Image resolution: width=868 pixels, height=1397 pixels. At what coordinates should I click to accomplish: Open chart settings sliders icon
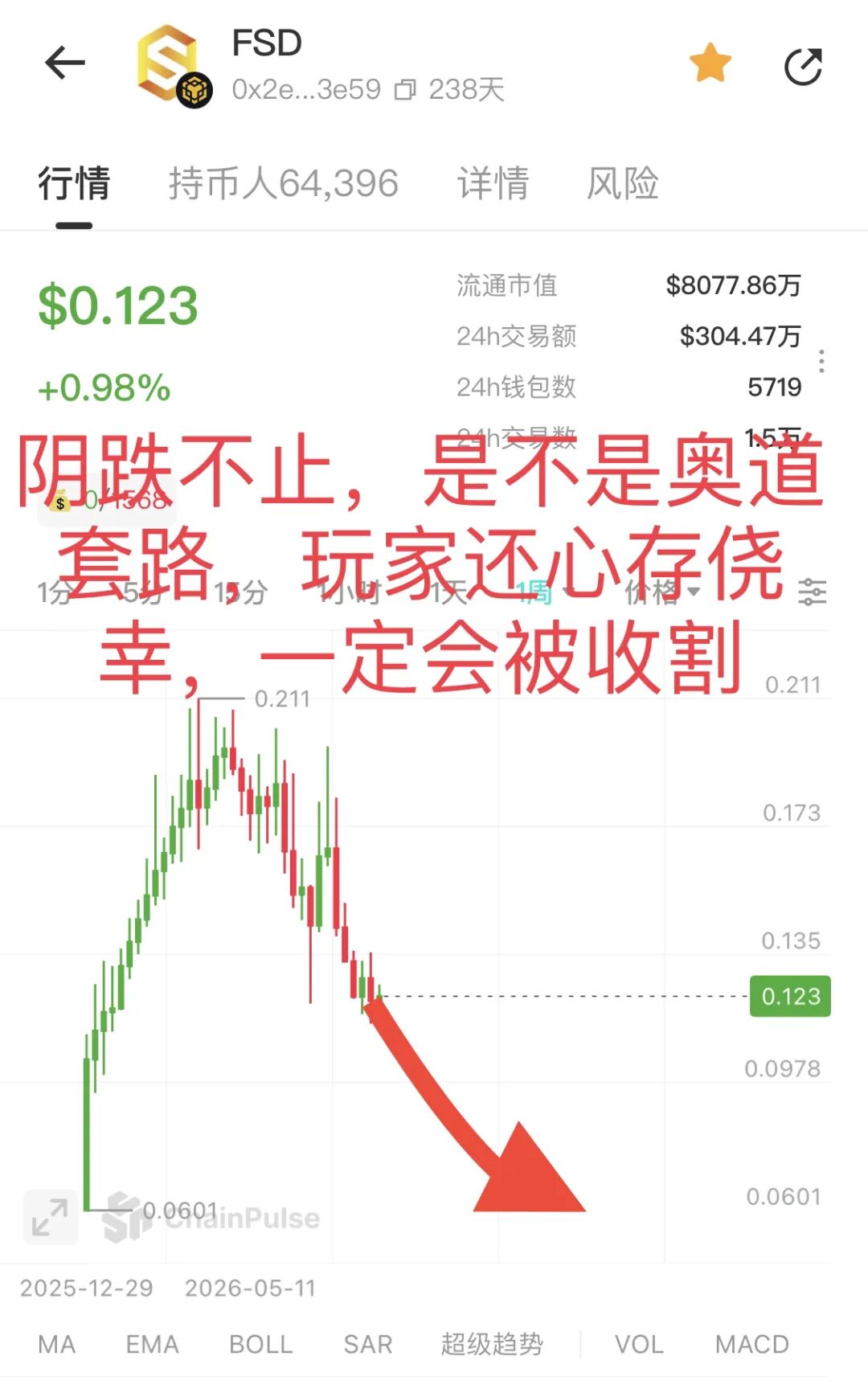tap(812, 592)
